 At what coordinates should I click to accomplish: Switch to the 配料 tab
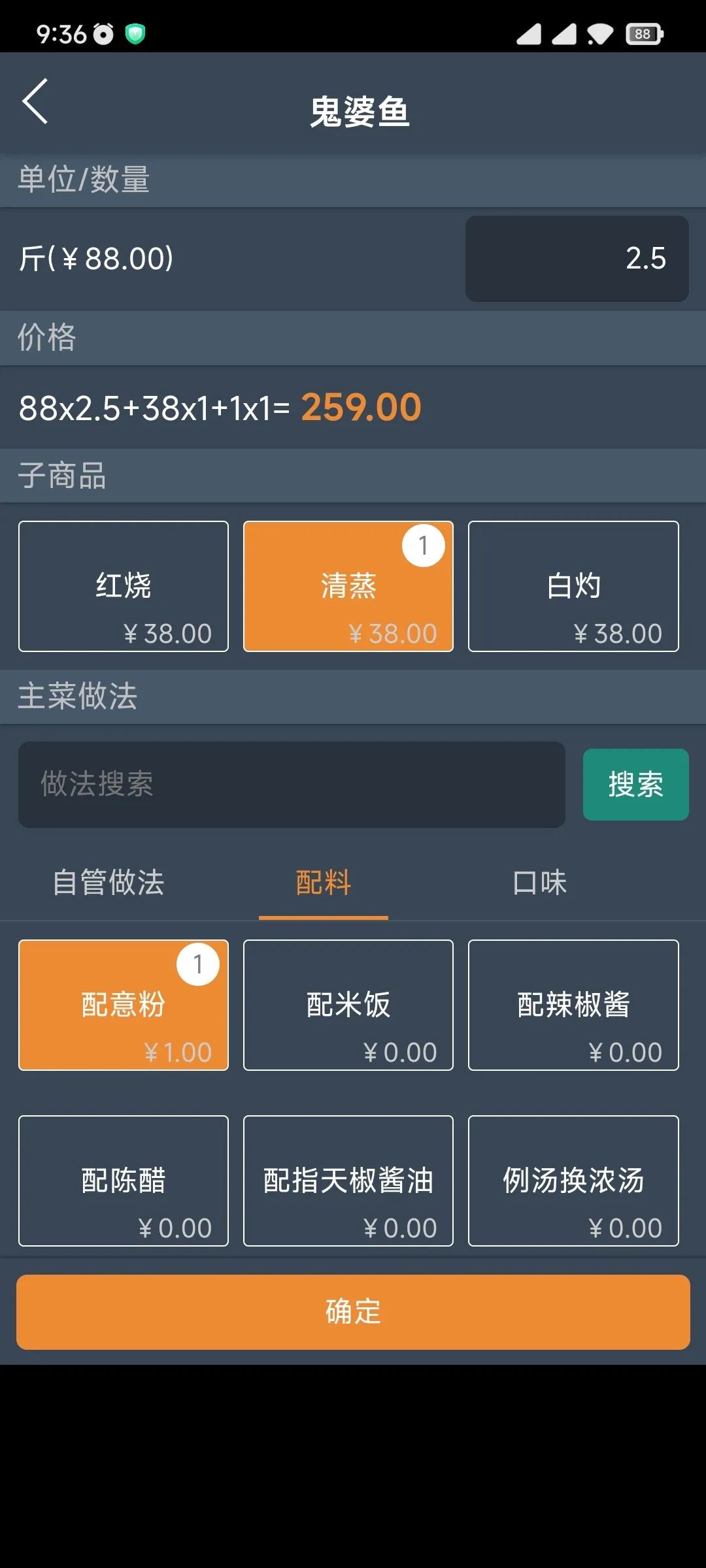[x=324, y=882]
